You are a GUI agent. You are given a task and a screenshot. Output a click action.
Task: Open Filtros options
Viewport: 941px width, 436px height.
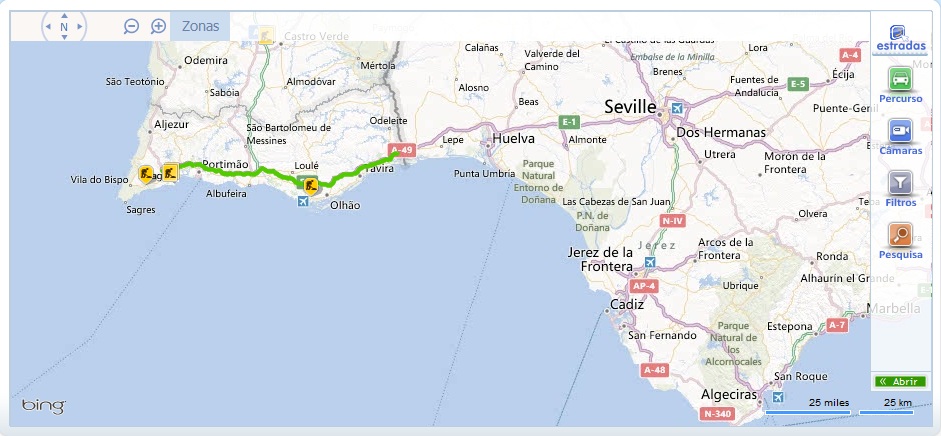click(900, 188)
